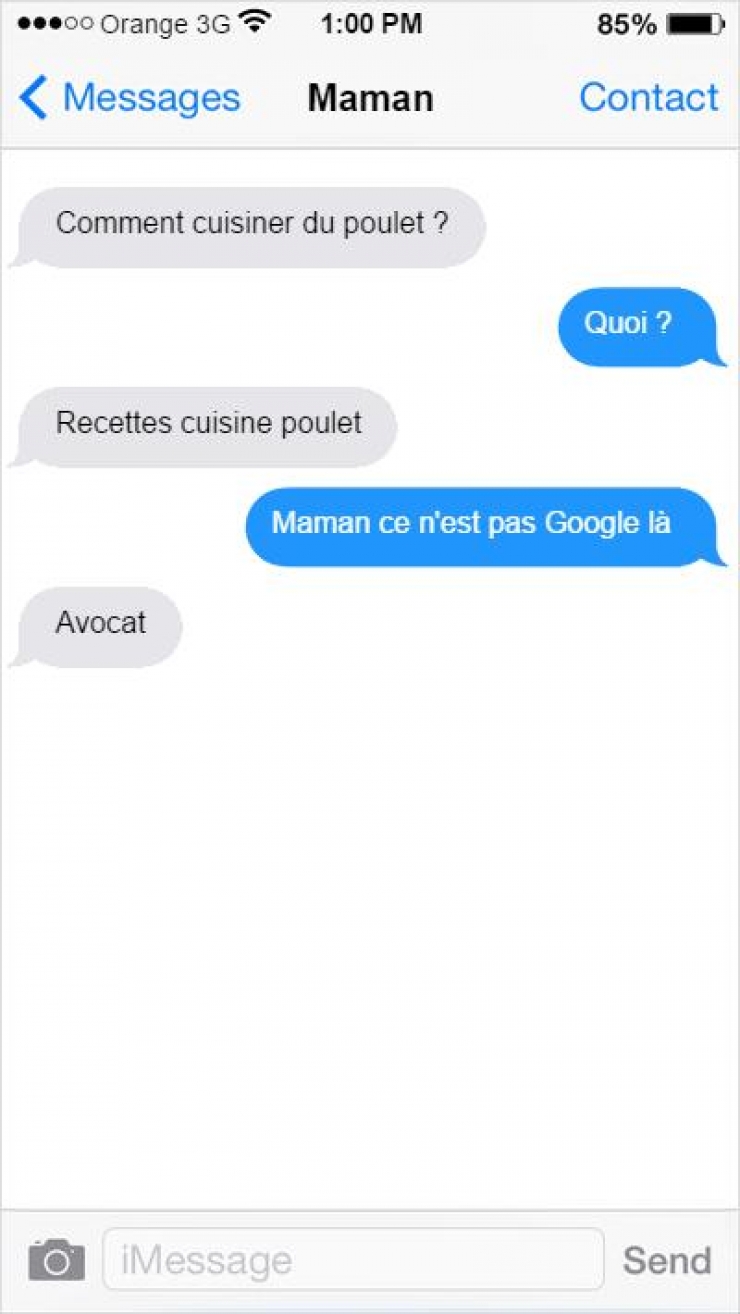
Task: Open the Maman conversation title
Action: 370,97
